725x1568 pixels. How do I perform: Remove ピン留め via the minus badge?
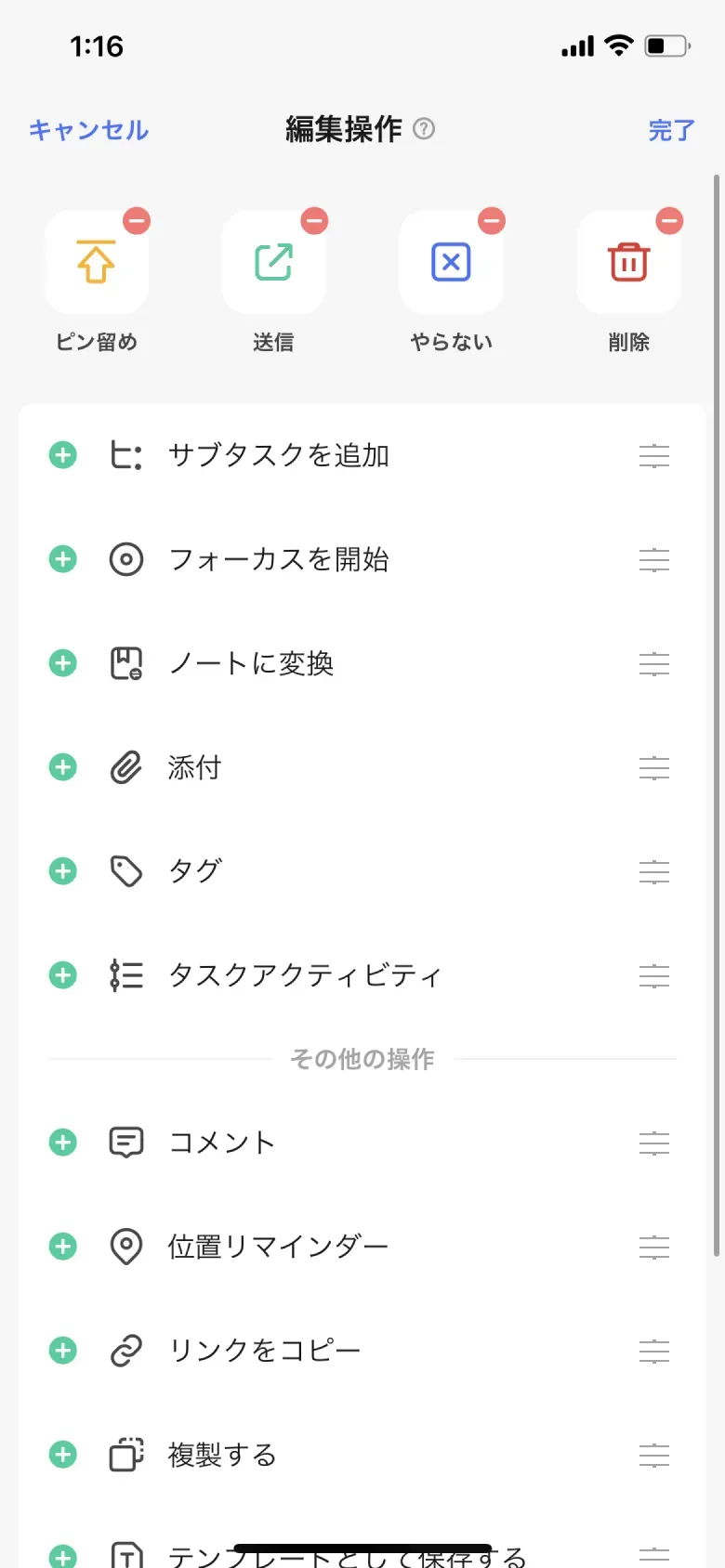click(138, 221)
